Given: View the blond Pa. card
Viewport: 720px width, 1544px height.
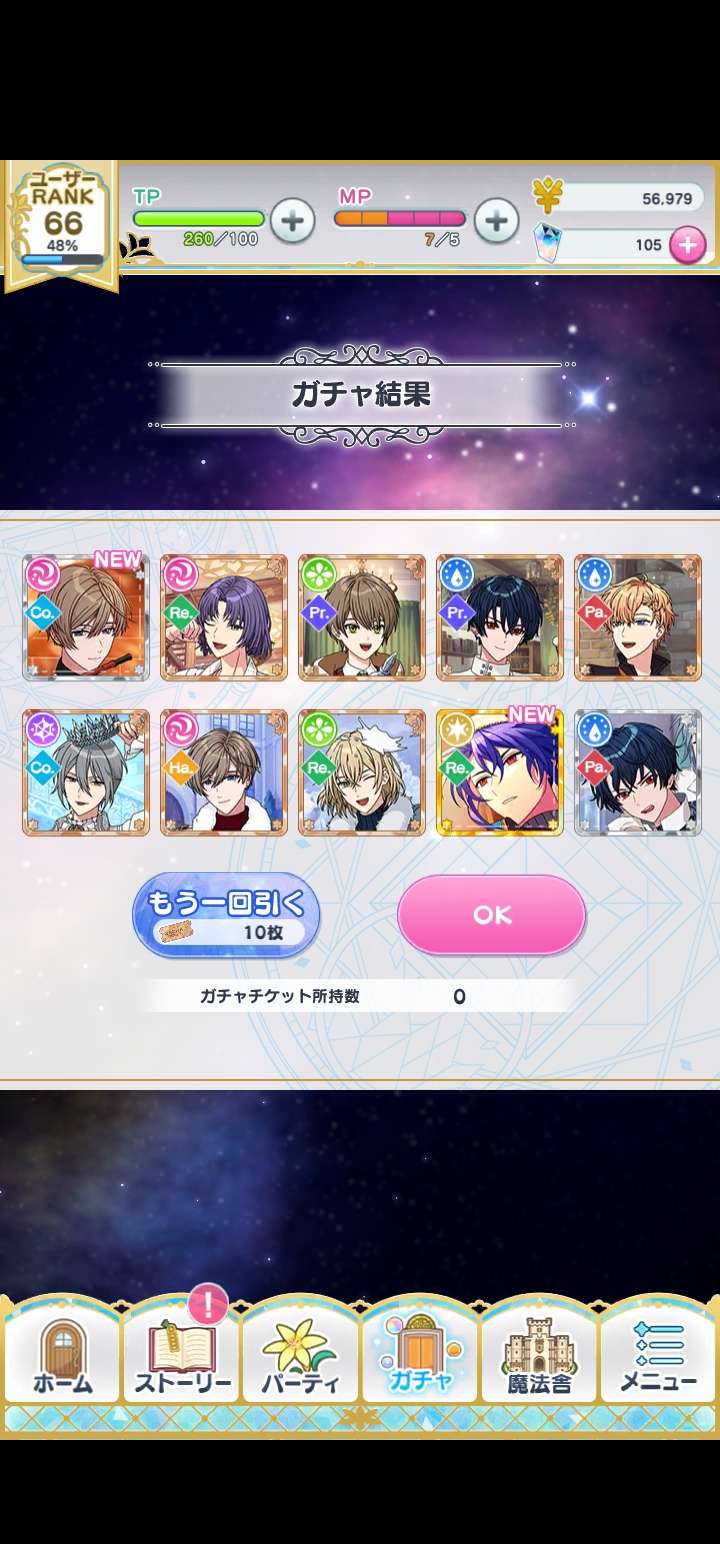Looking at the screenshot, I should (x=638, y=618).
